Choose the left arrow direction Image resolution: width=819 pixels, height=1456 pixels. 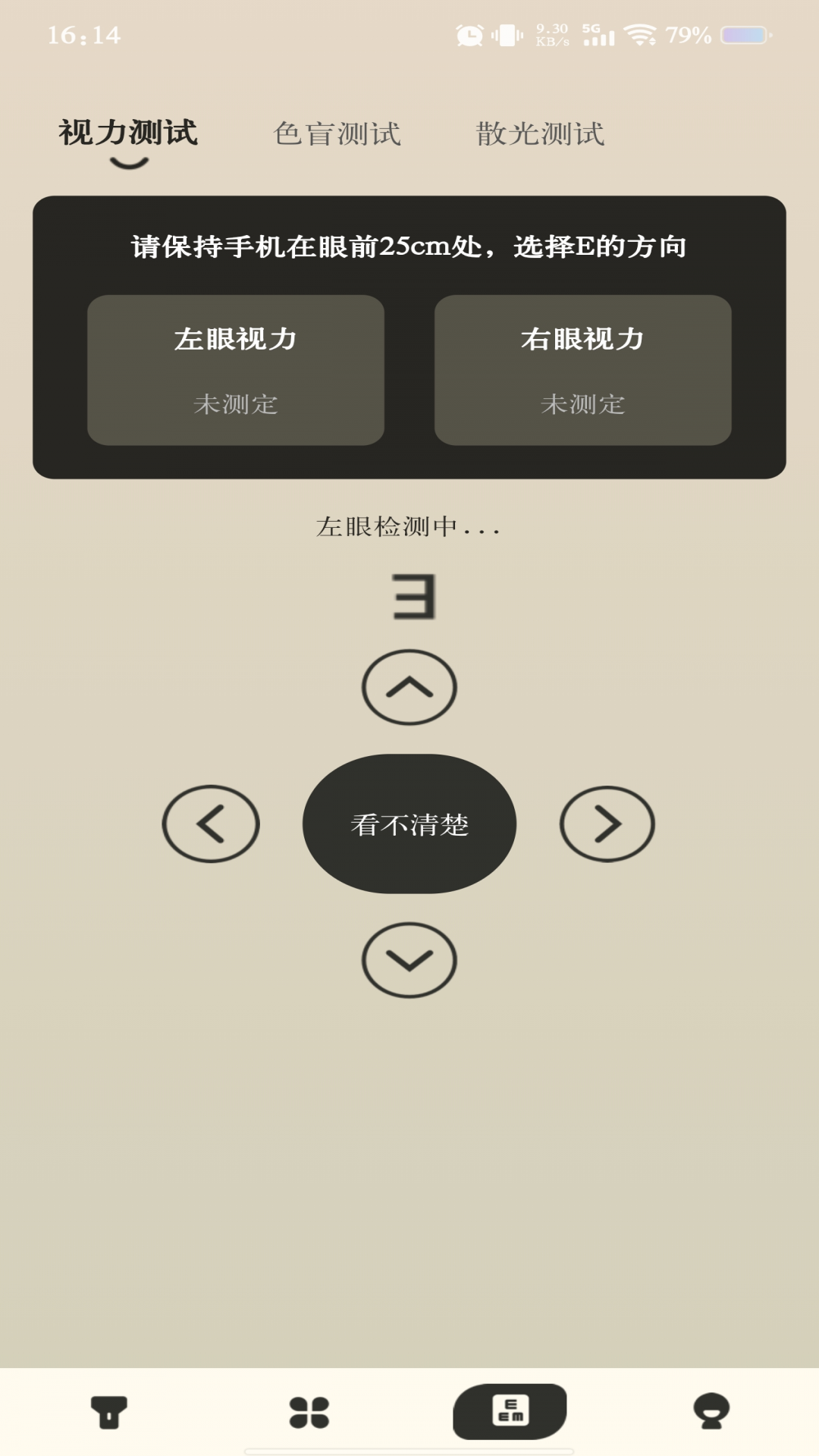click(x=211, y=824)
